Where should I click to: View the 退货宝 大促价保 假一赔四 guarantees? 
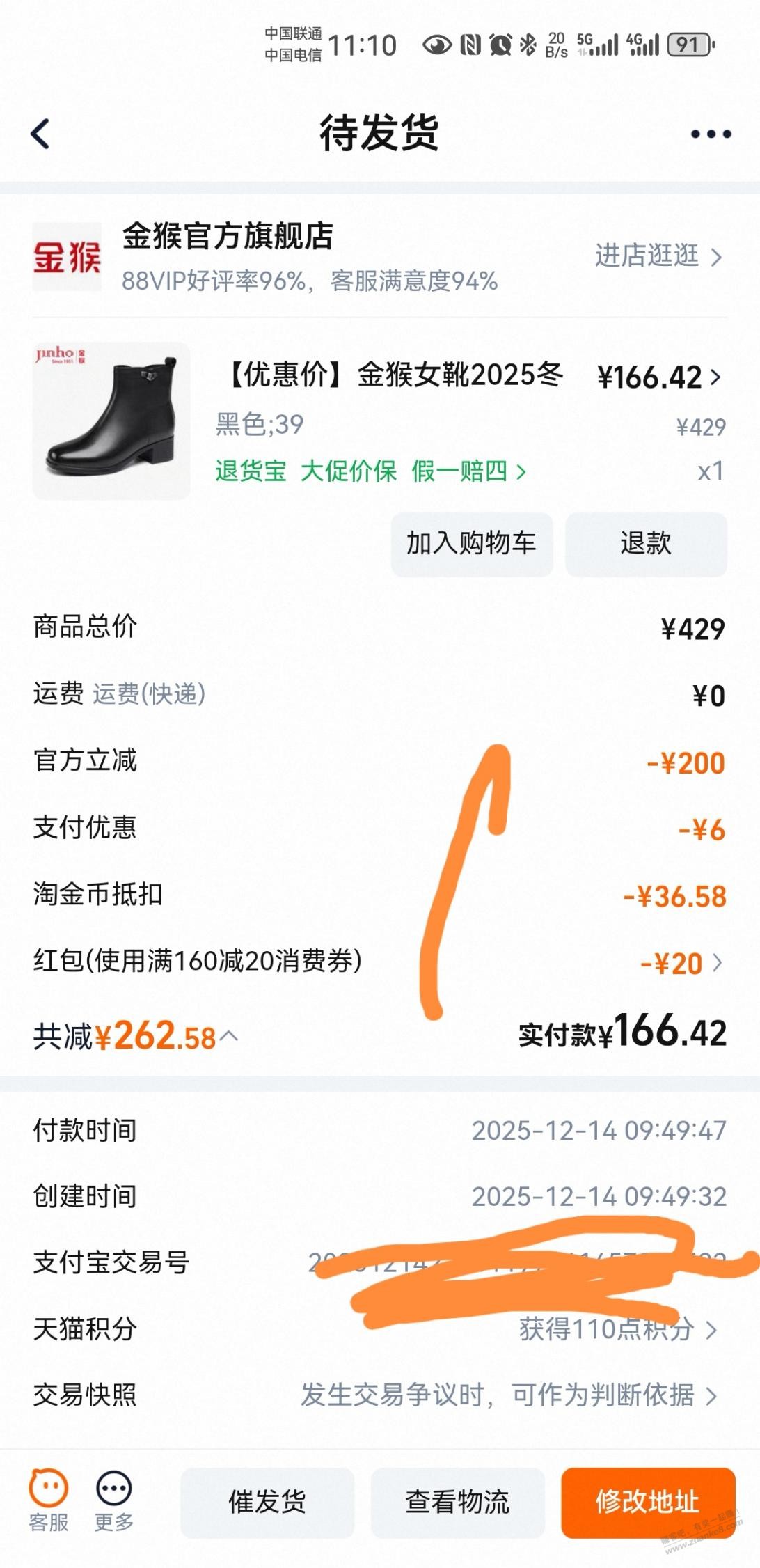370,471
